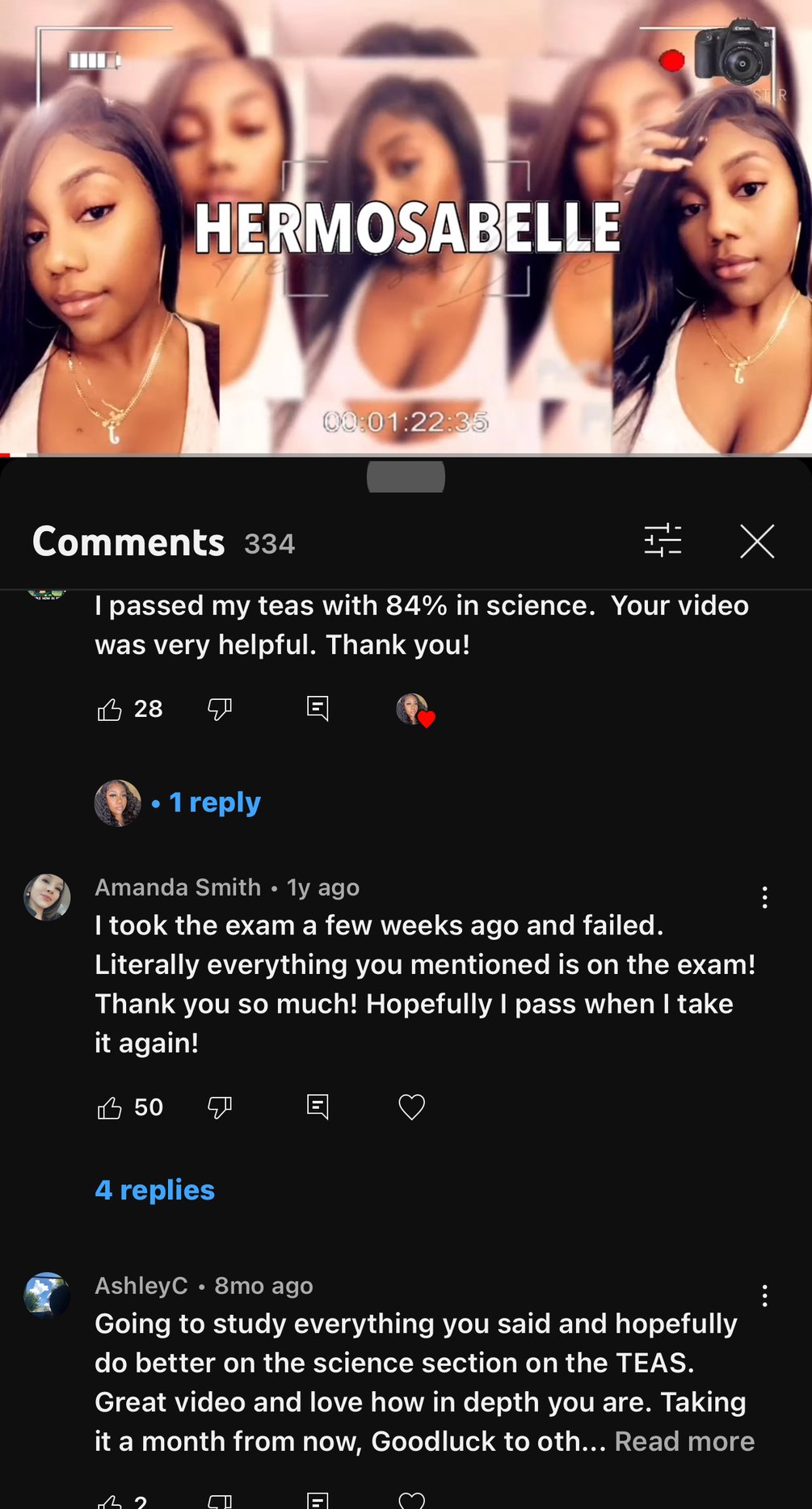Reply to Amanda Smith's comment
Screen dimensions: 812x1509
coord(318,1106)
